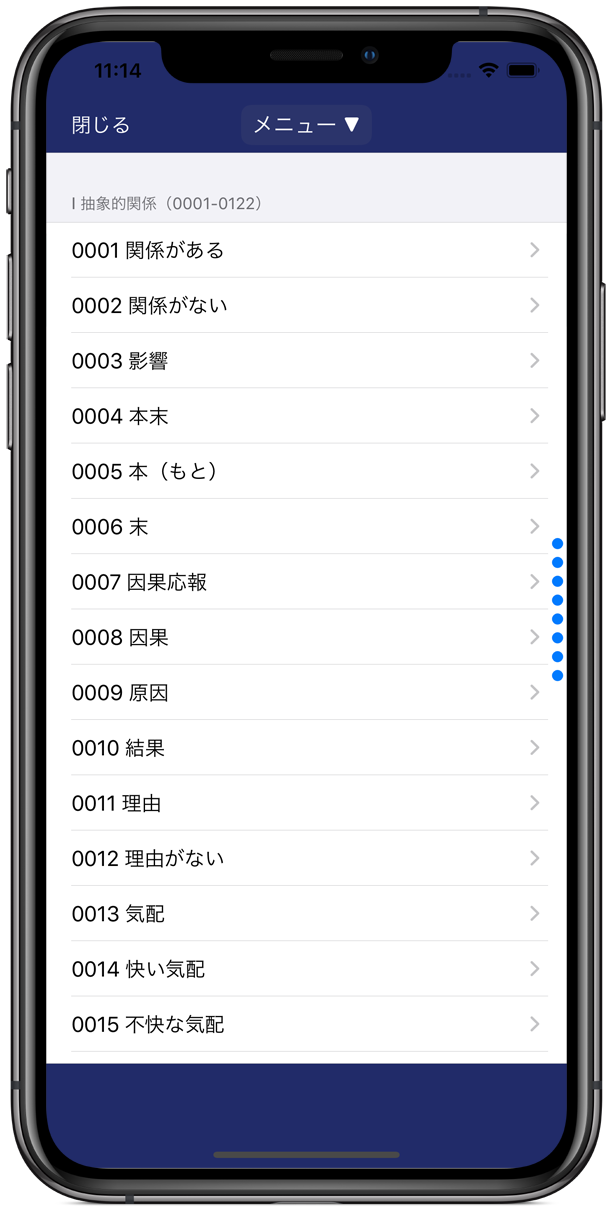This screenshot has width=613, height=1210.
Task: Open 0012 理由がない
Action: [306, 858]
